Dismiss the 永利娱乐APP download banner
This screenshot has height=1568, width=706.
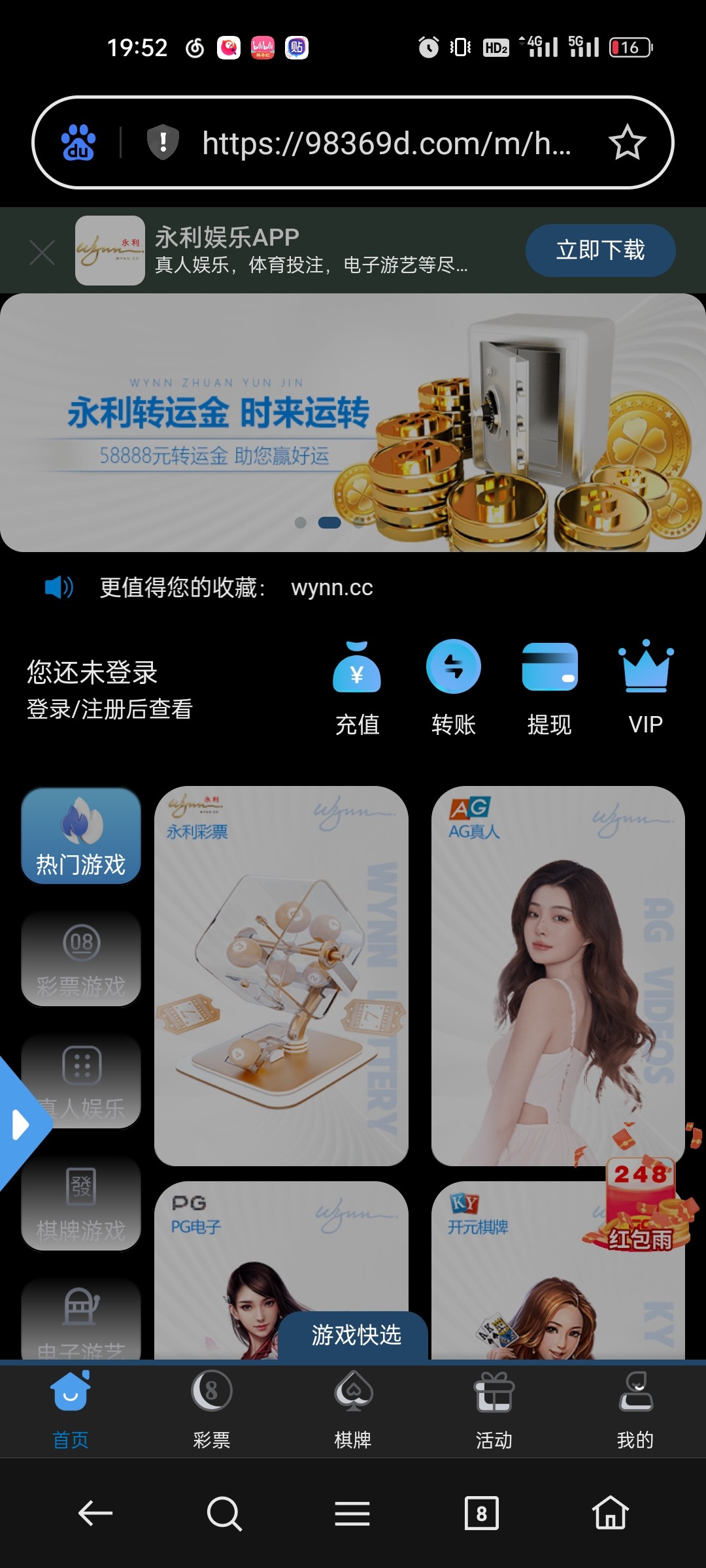tap(42, 252)
